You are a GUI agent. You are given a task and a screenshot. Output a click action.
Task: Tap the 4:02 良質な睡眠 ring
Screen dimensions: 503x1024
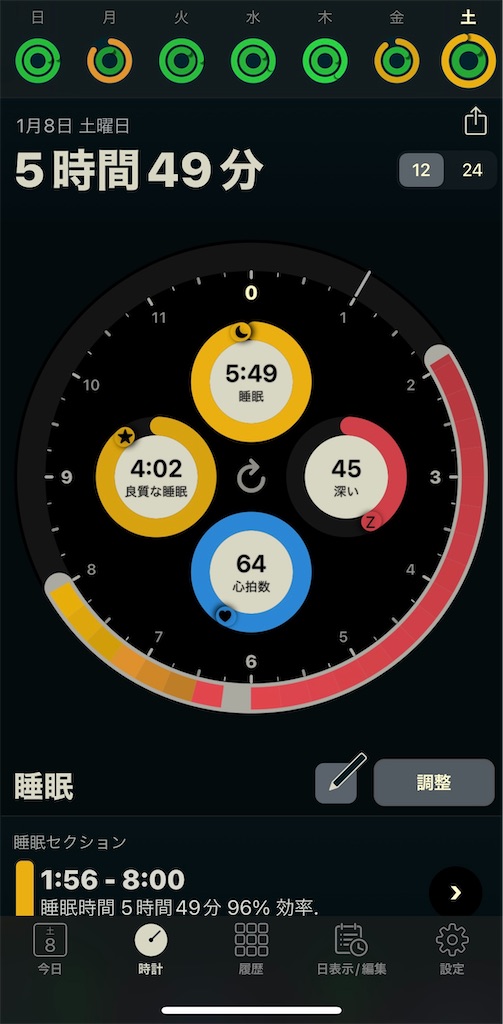pyautogui.click(x=156, y=477)
